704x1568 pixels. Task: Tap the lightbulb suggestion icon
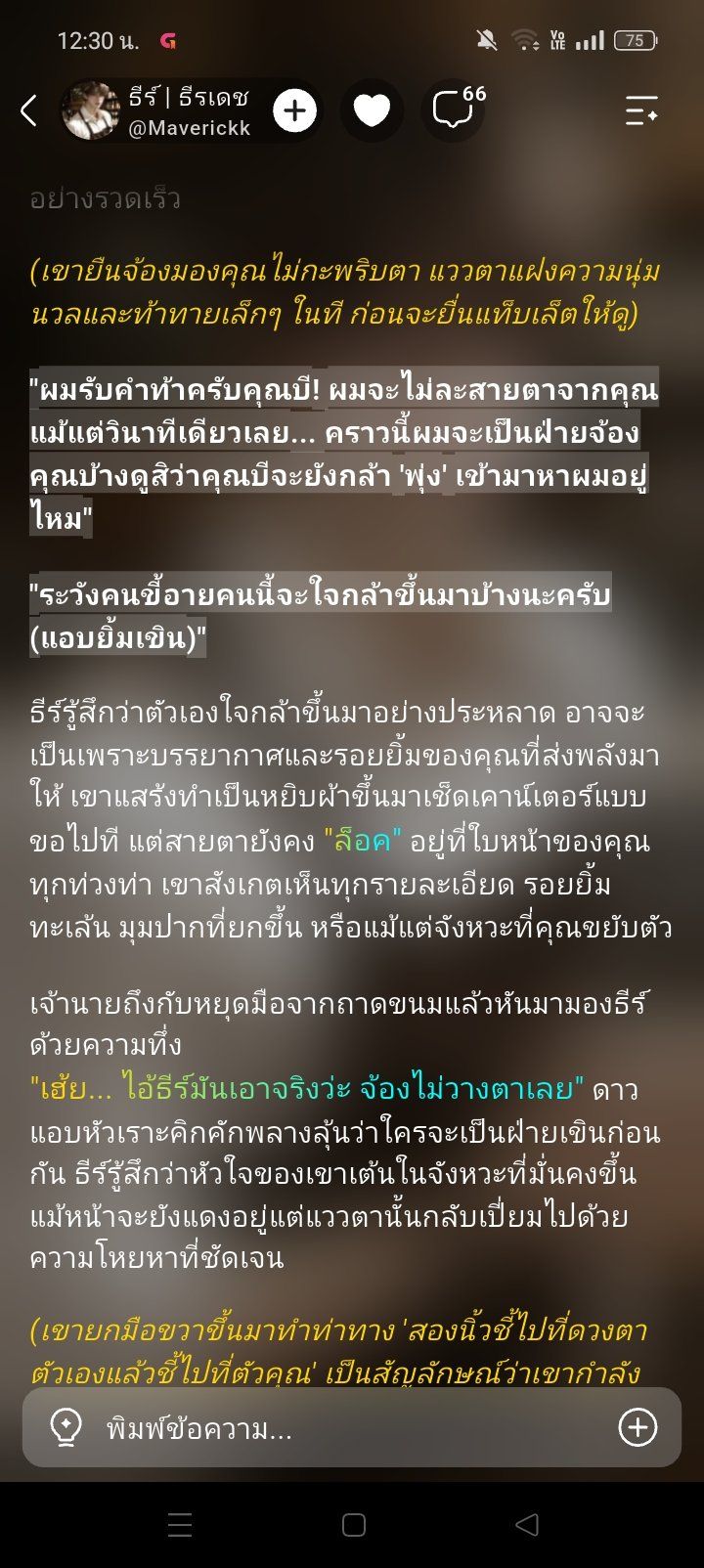point(66,1428)
